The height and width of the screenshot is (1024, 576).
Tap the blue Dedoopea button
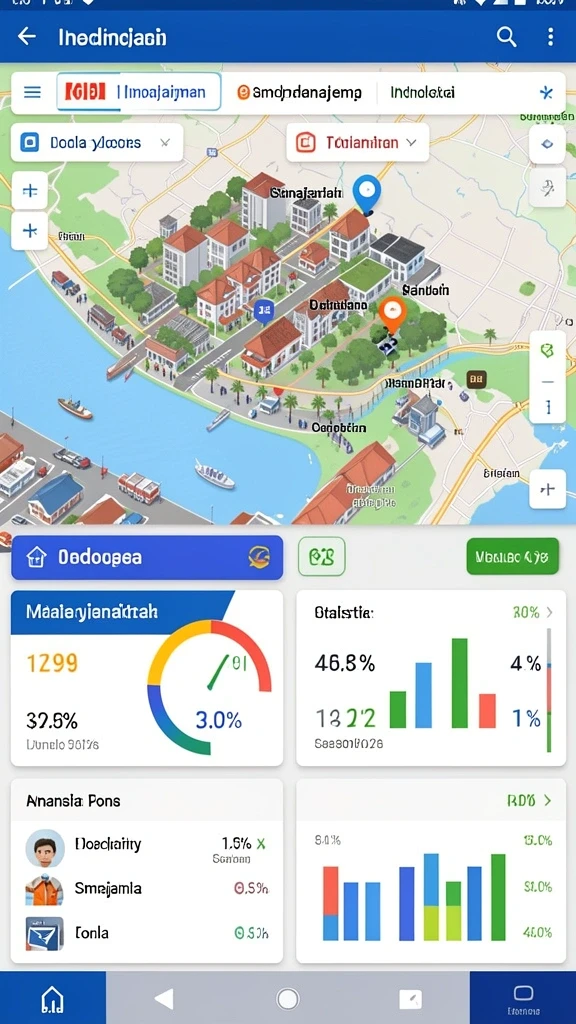point(147,557)
